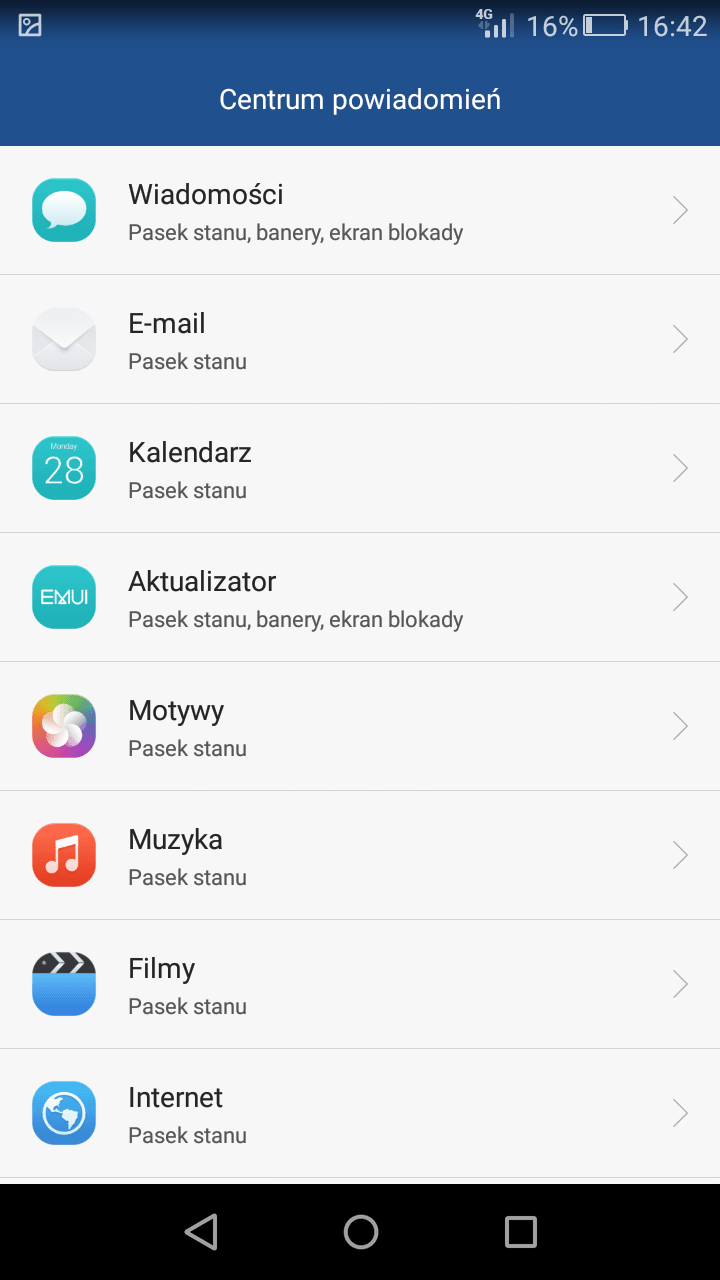Image resolution: width=720 pixels, height=1280 pixels.
Task: Open Internet notification settings
Action: (x=360, y=1113)
